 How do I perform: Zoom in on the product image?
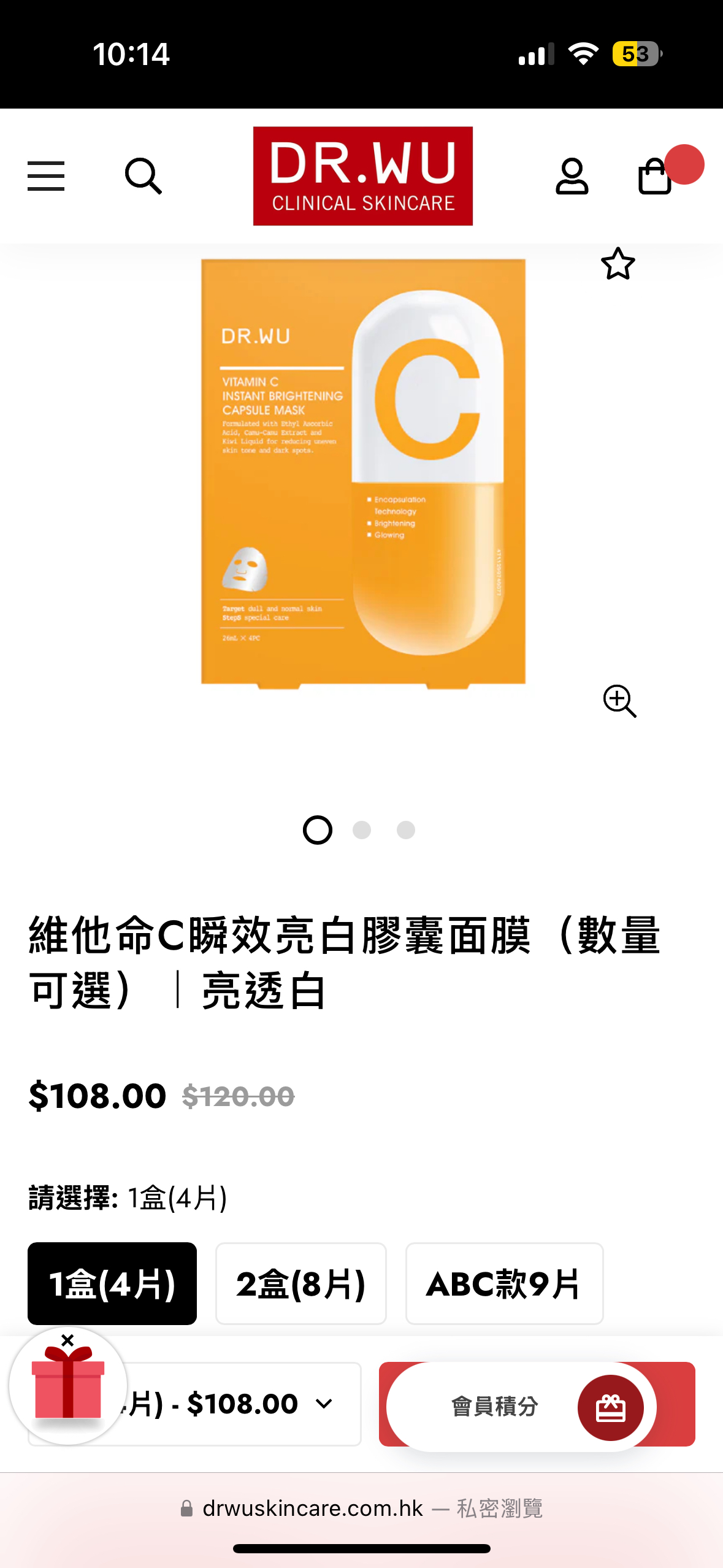tap(619, 701)
